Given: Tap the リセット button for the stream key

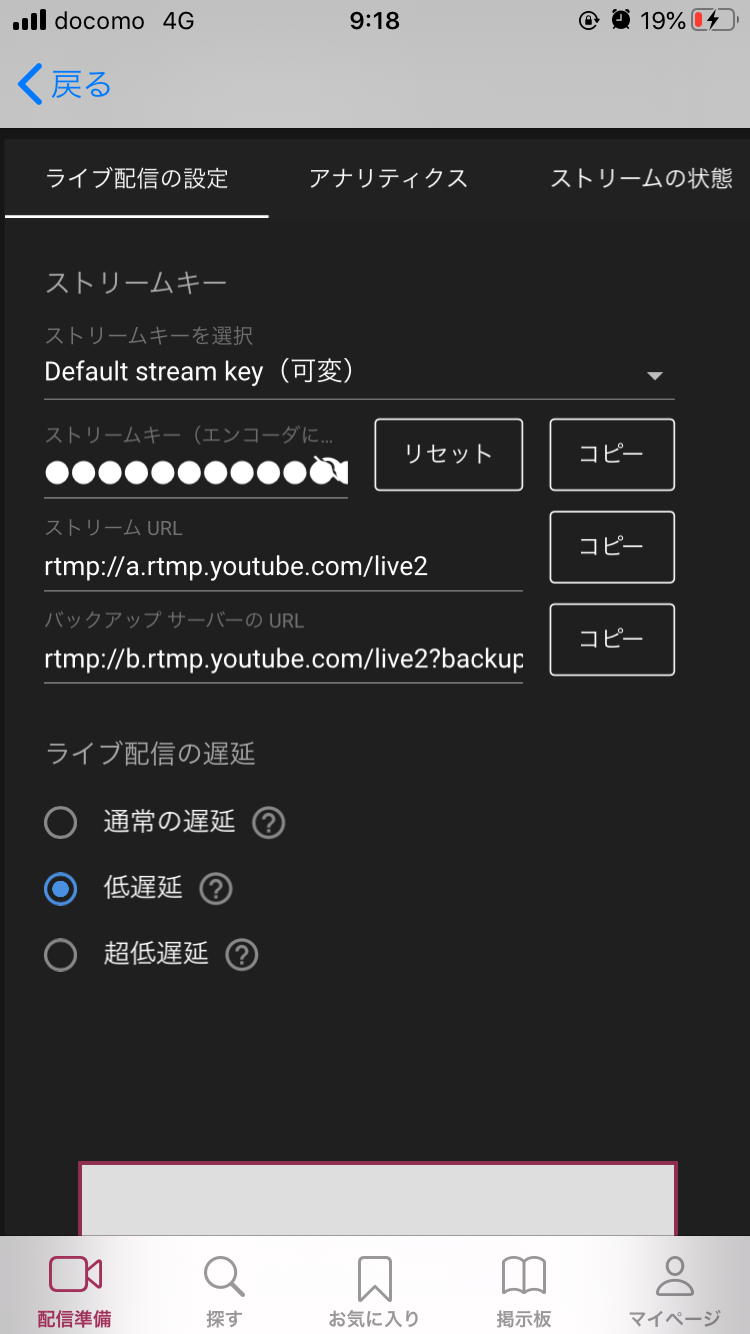Looking at the screenshot, I should pyautogui.click(x=448, y=454).
